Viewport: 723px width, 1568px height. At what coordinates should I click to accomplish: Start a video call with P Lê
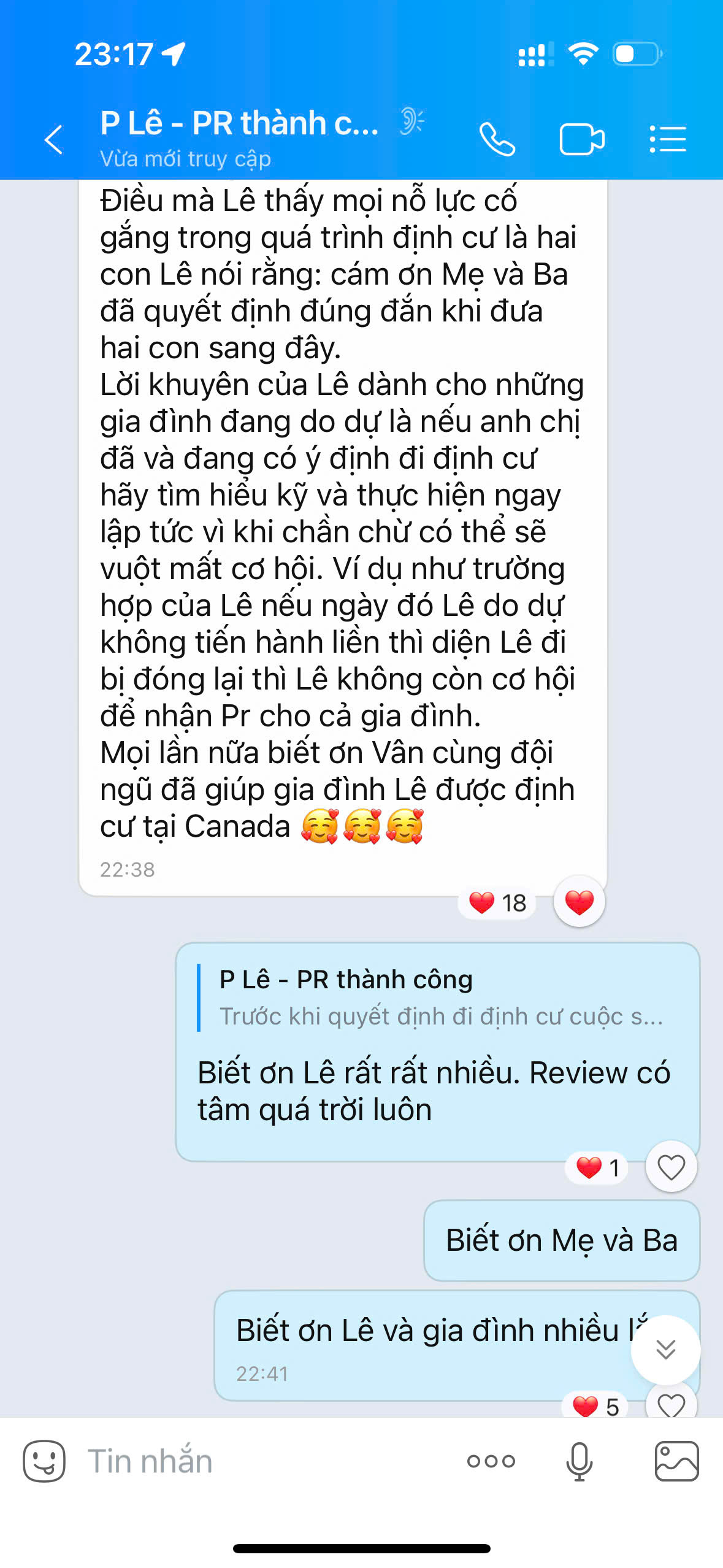click(581, 139)
